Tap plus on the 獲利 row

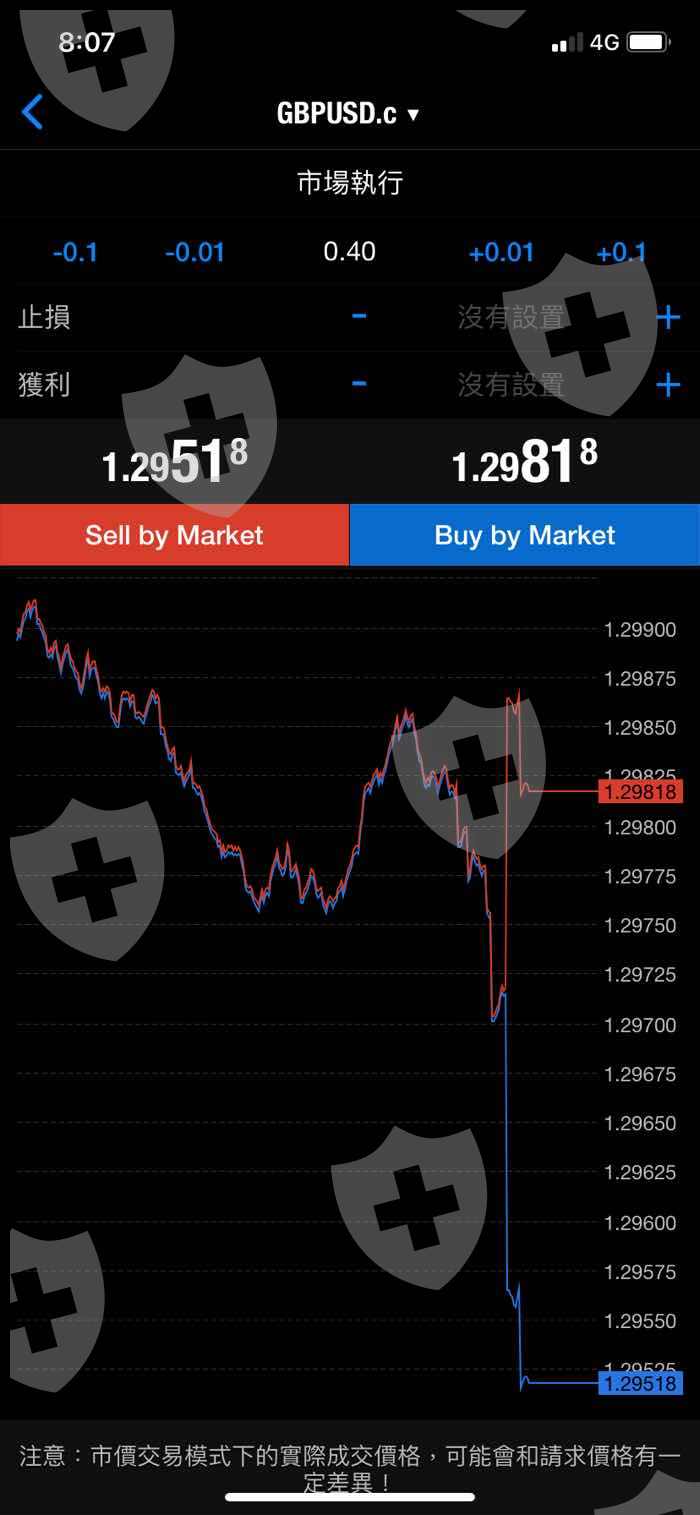click(x=668, y=385)
